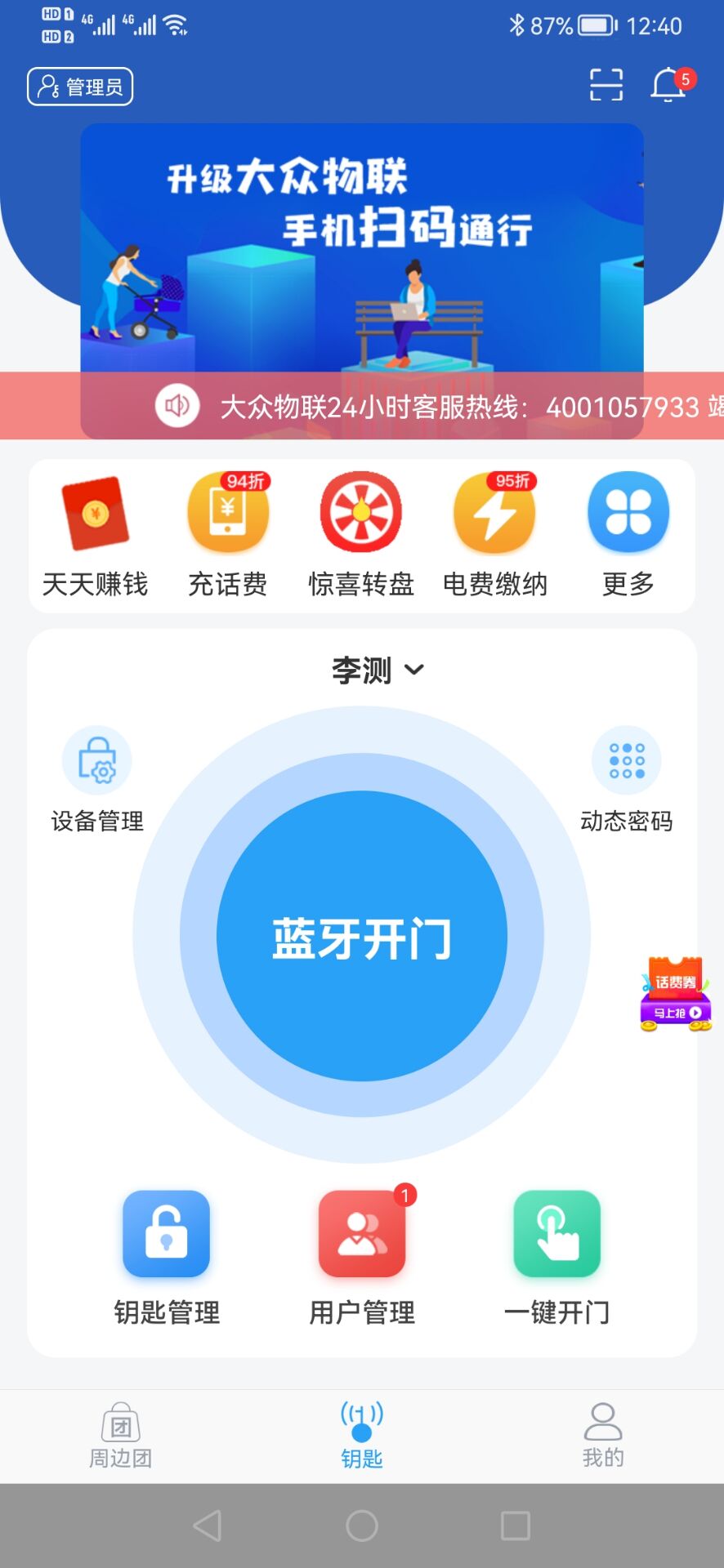Open 用户管理 user management icon
The height and width of the screenshot is (1568, 724).
[x=362, y=1235]
